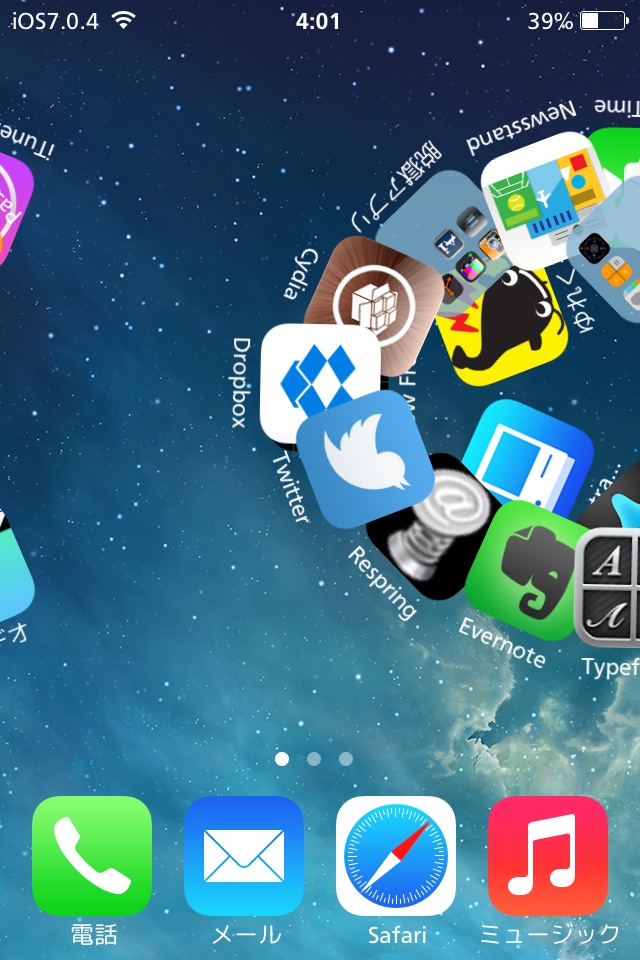Launch Safari from the dock
The height and width of the screenshot is (960, 640).
(396, 856)
